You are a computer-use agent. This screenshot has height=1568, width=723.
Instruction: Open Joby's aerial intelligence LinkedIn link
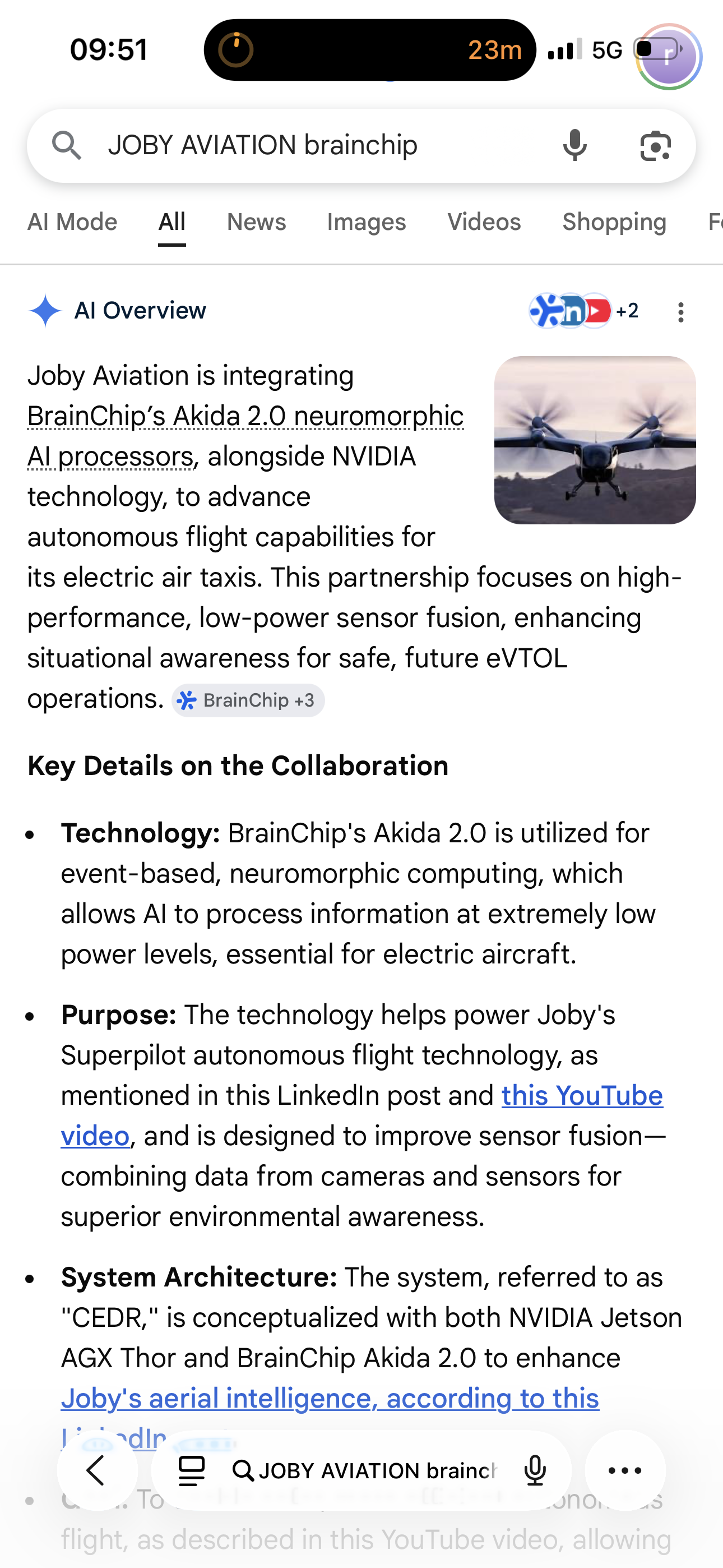tap(330, 1399)
